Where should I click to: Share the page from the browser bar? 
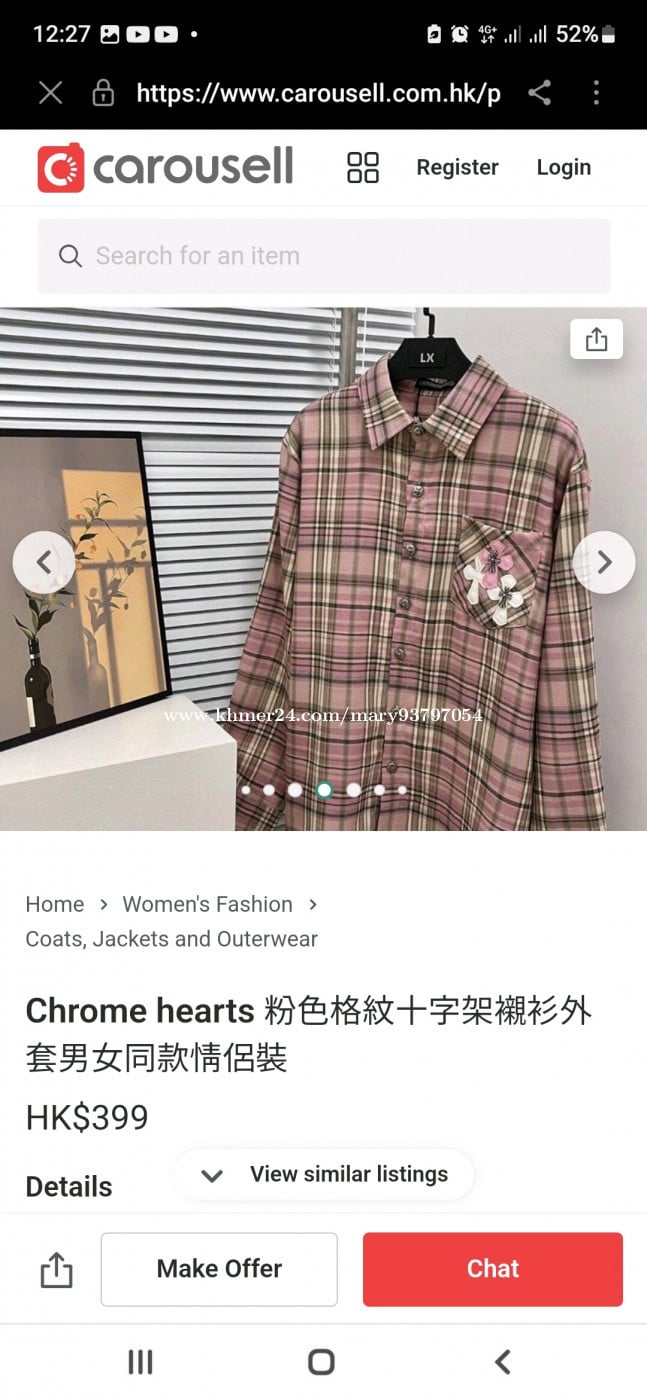click(539, 94)
